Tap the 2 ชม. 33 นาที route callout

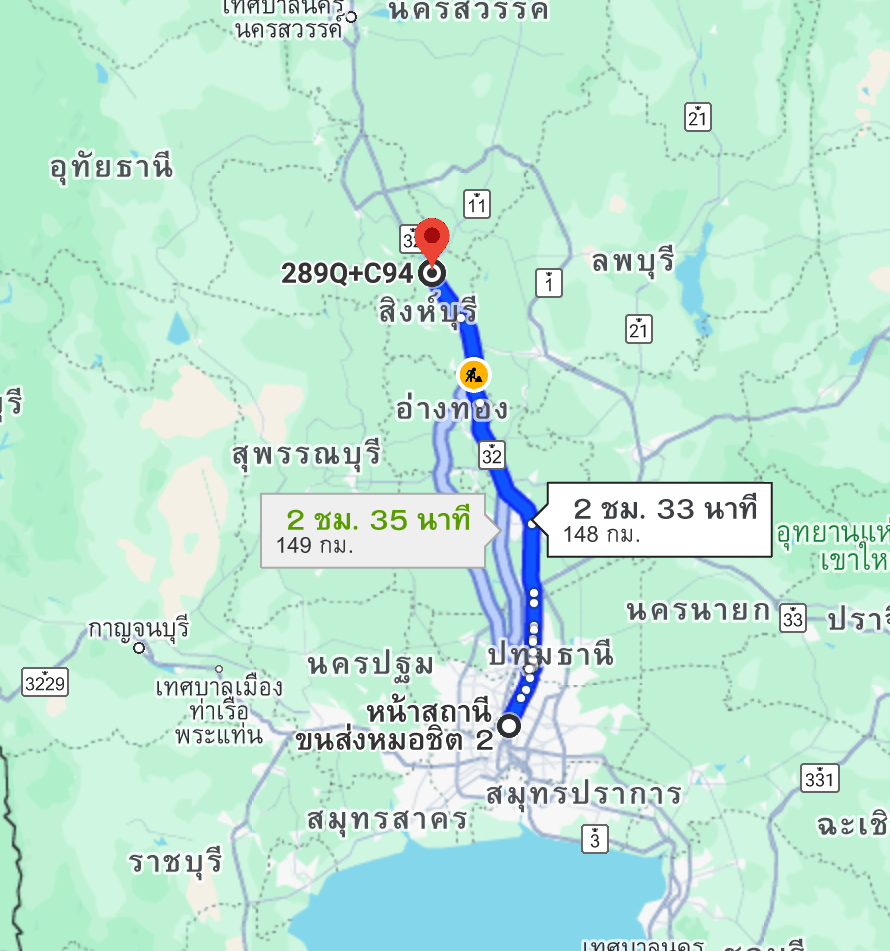pyautogui.click(x=659, y=519)
